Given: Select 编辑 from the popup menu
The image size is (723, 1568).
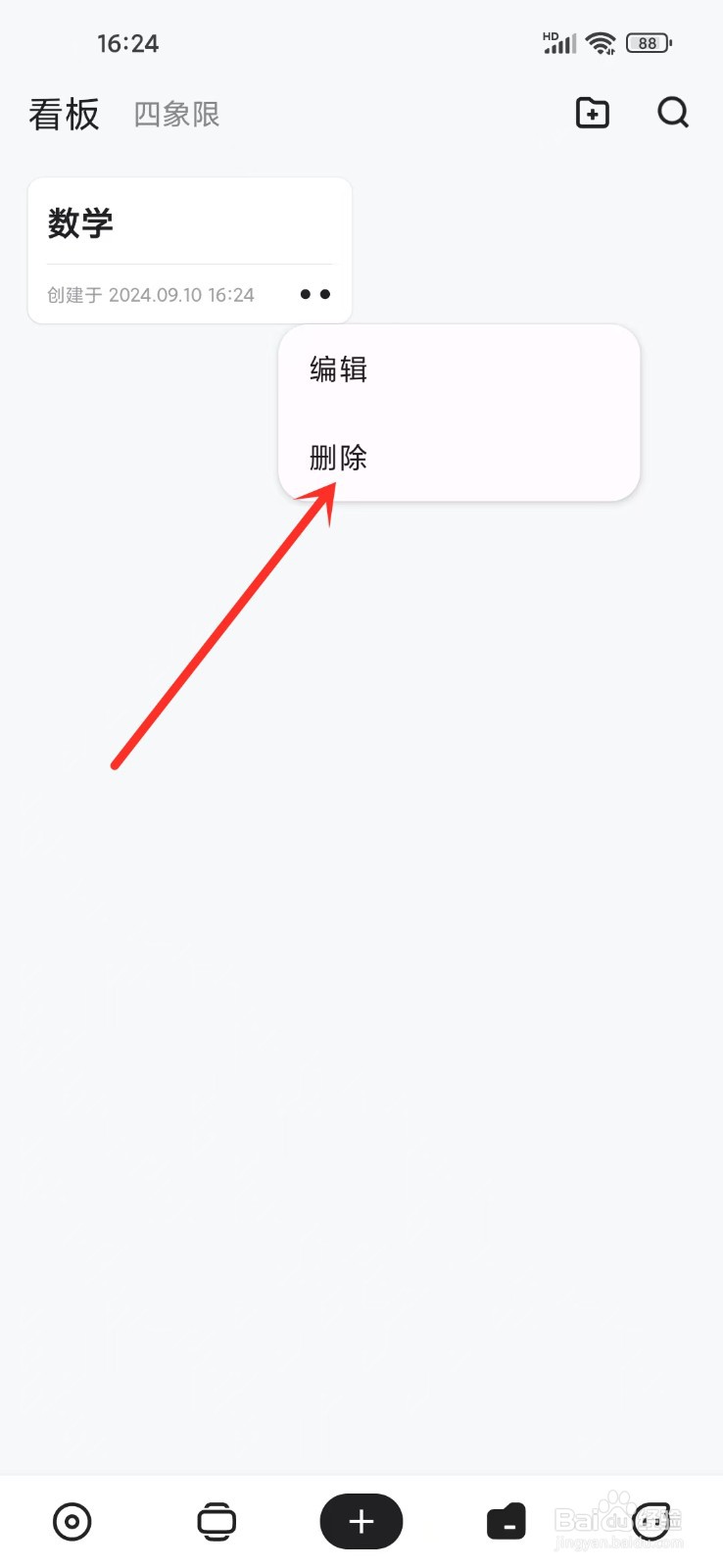Looking at the screenshot, I should (x=336, y=368).
